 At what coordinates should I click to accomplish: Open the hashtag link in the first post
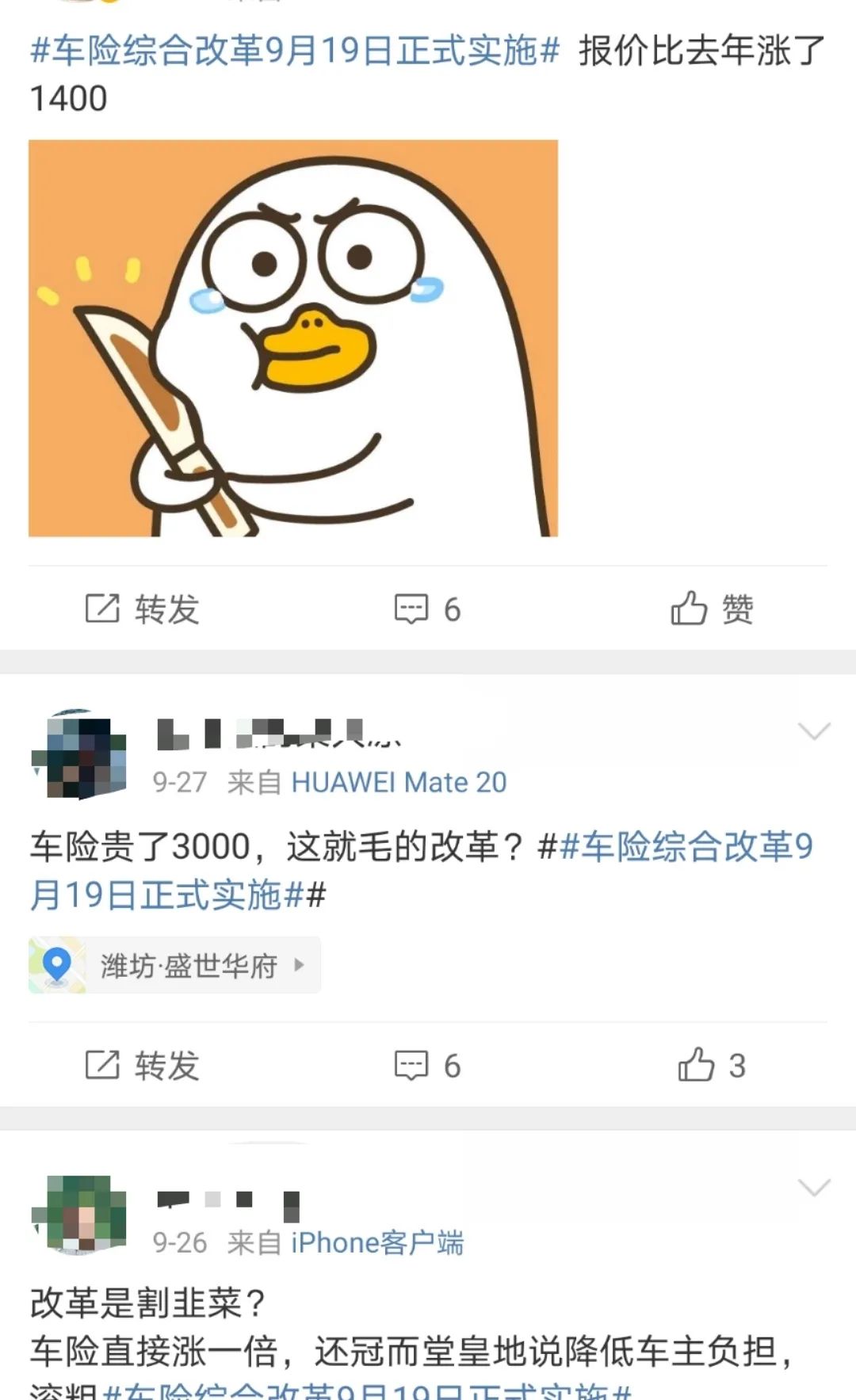295,51
